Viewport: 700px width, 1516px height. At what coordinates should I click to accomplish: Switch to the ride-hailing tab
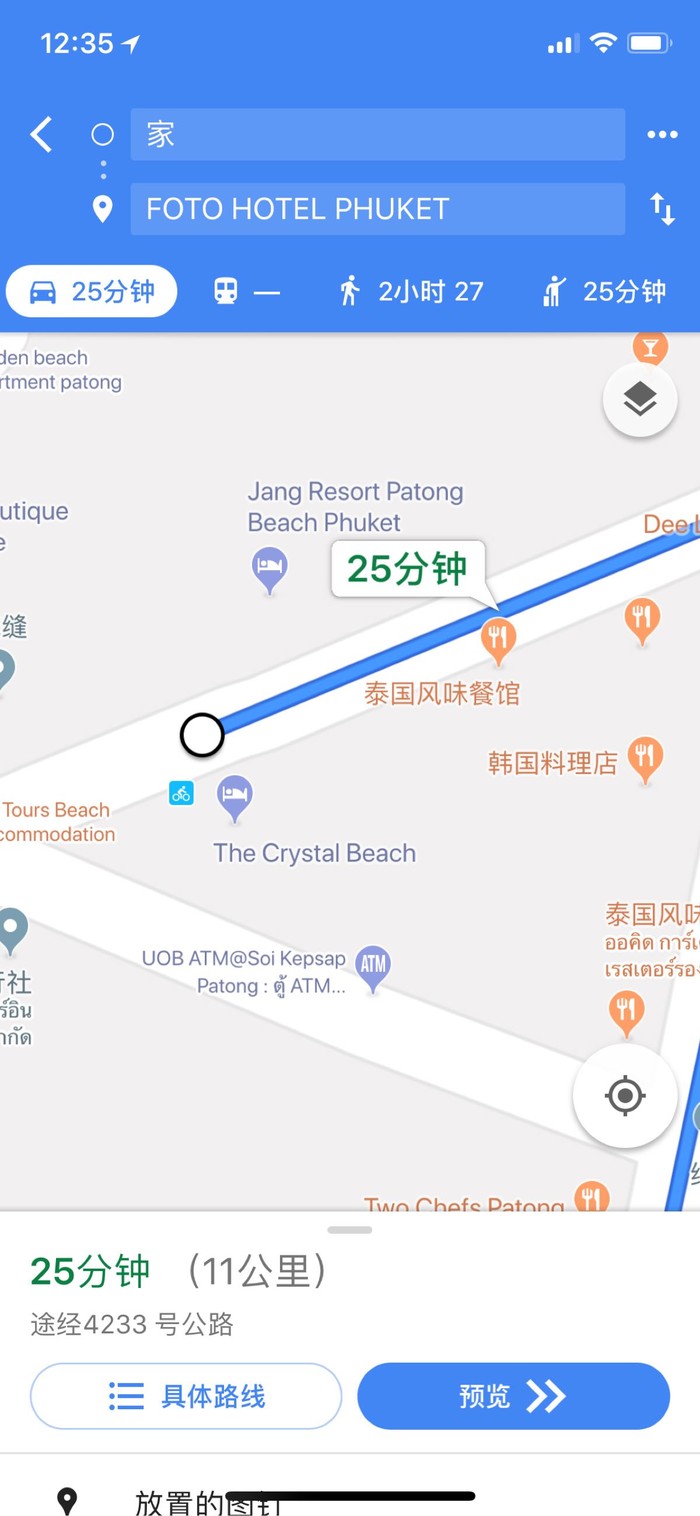pos(604,291)
